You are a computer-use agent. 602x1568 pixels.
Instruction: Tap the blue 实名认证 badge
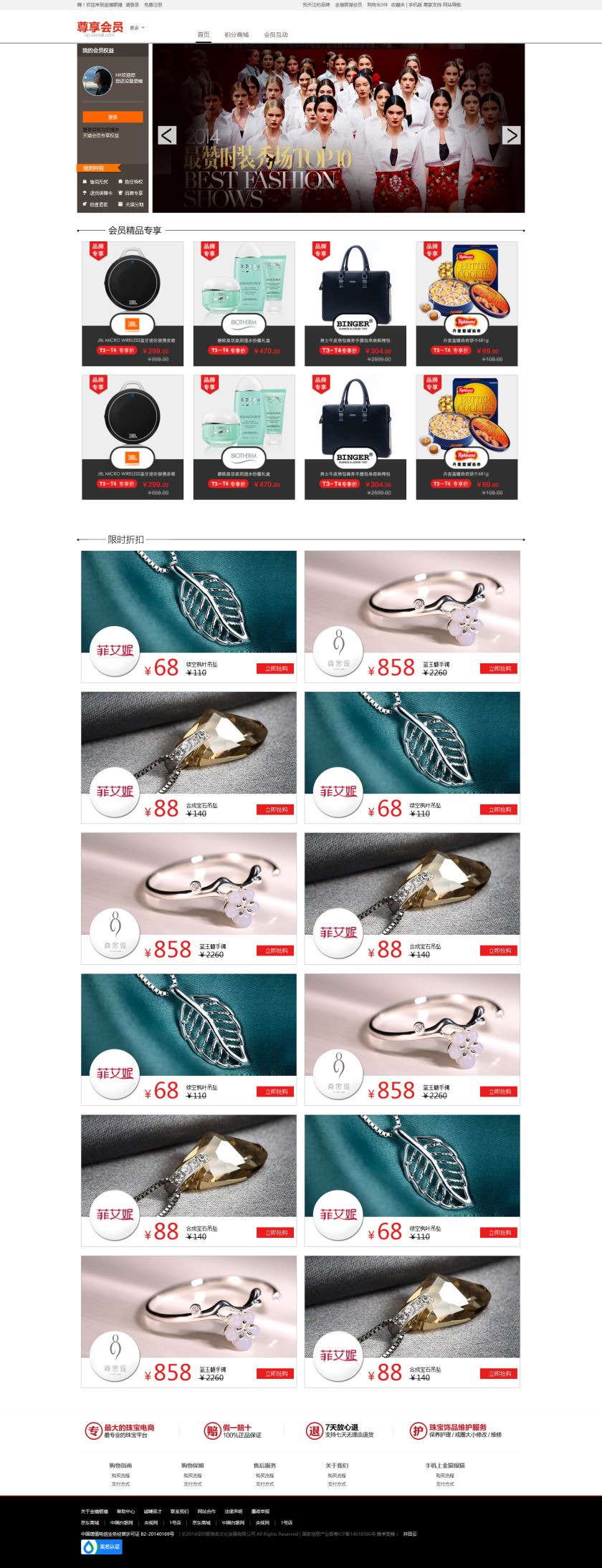tap(102, 1547)
